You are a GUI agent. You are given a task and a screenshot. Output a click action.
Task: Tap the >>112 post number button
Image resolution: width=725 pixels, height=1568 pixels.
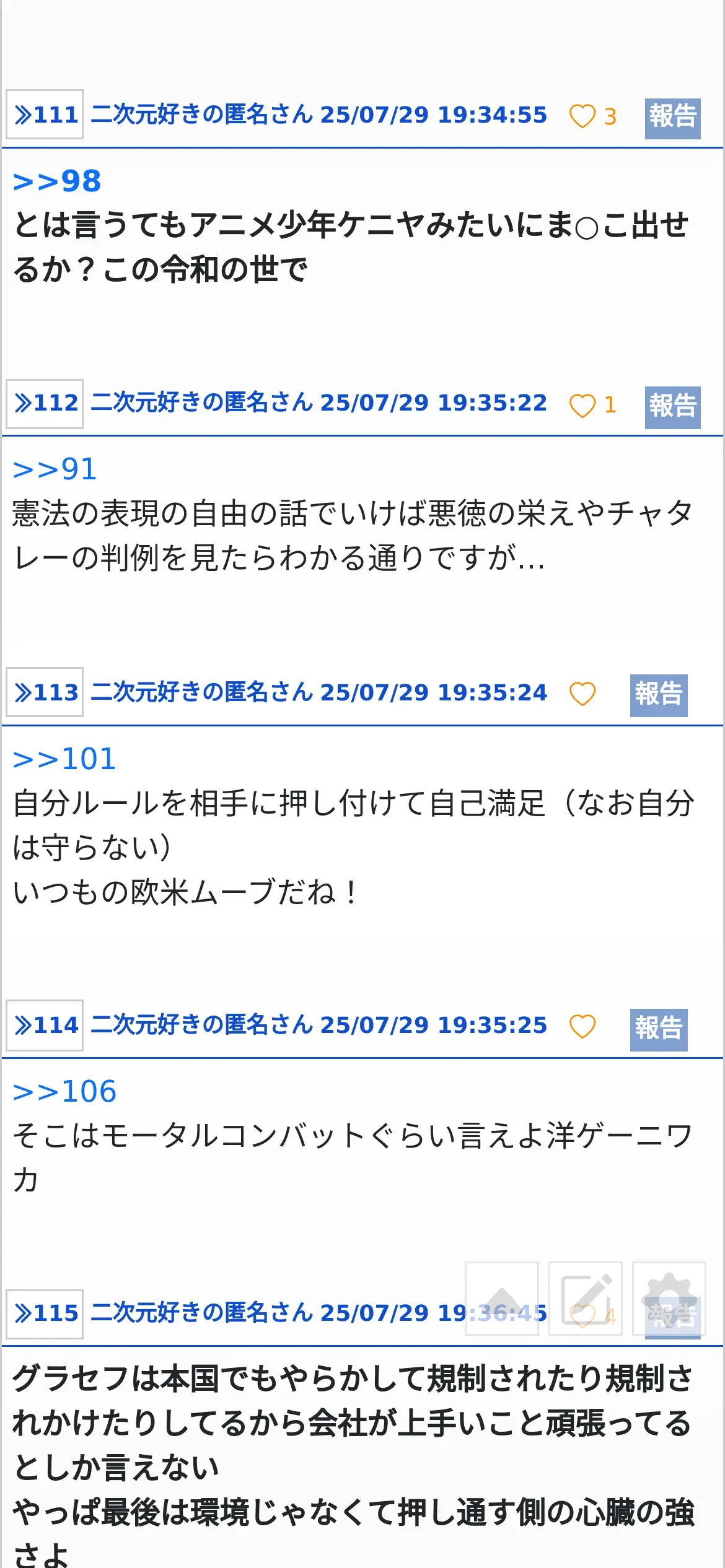(45, 404)
